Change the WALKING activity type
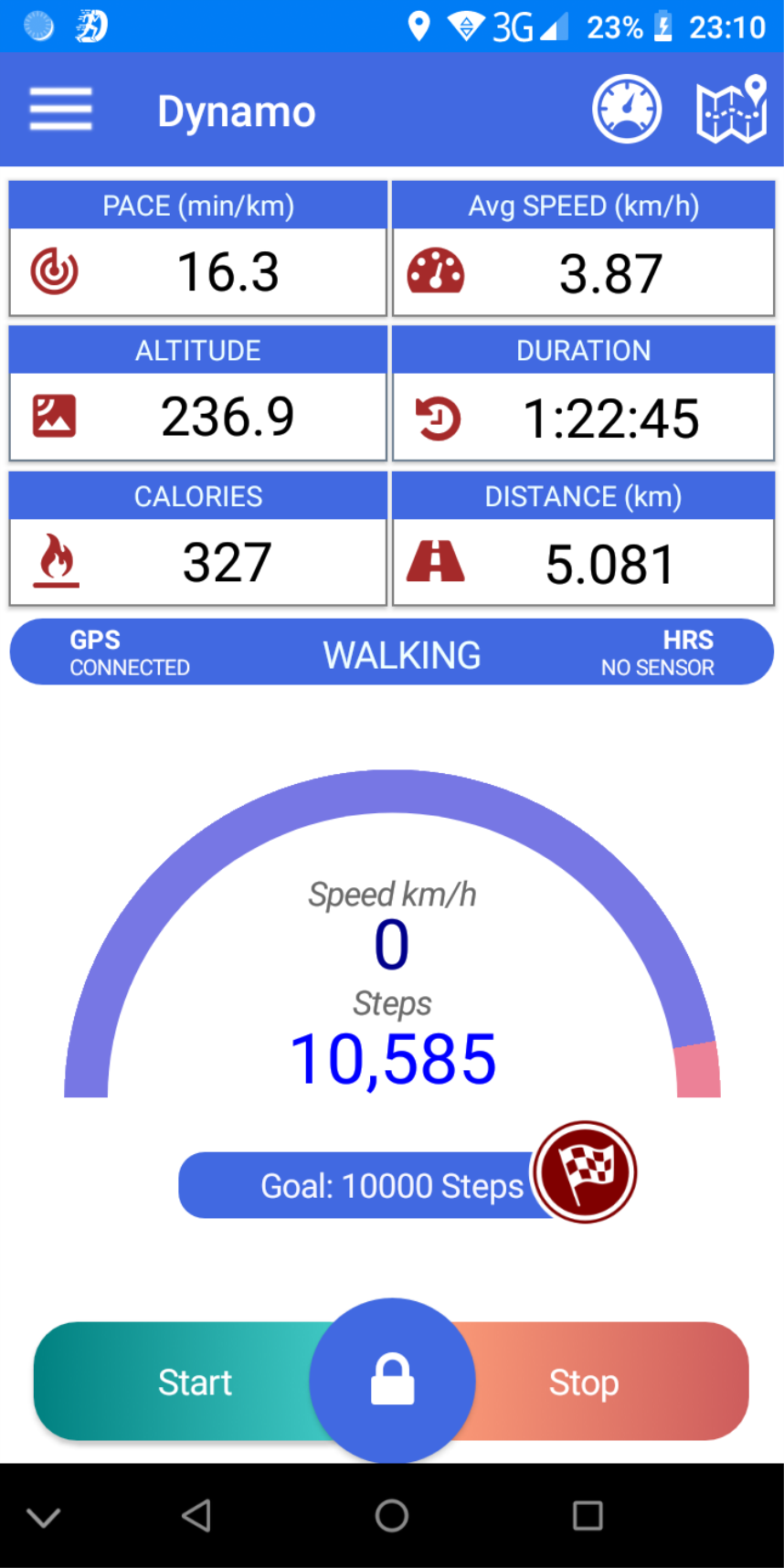 (x=401, y=654)
